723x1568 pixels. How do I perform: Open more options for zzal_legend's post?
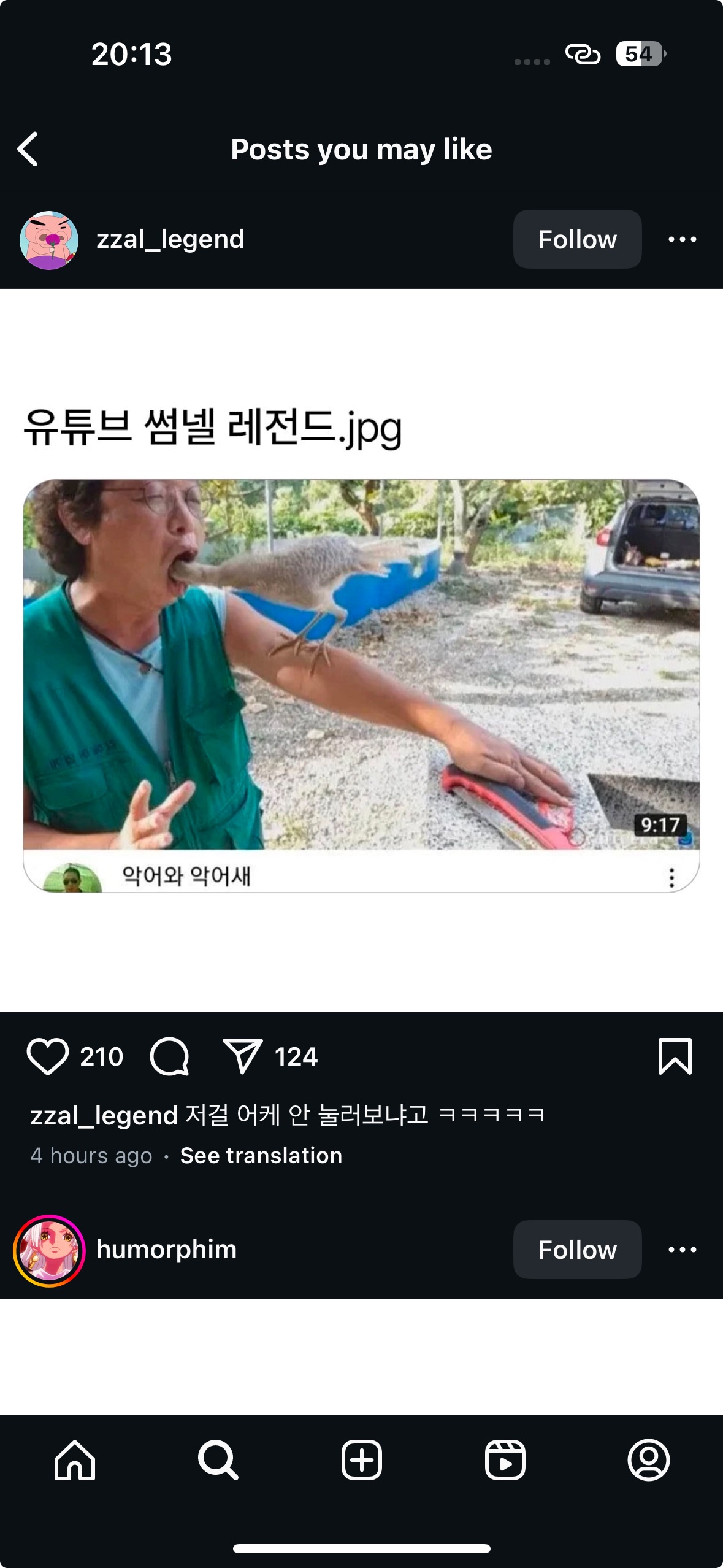[x=682, y=239]
